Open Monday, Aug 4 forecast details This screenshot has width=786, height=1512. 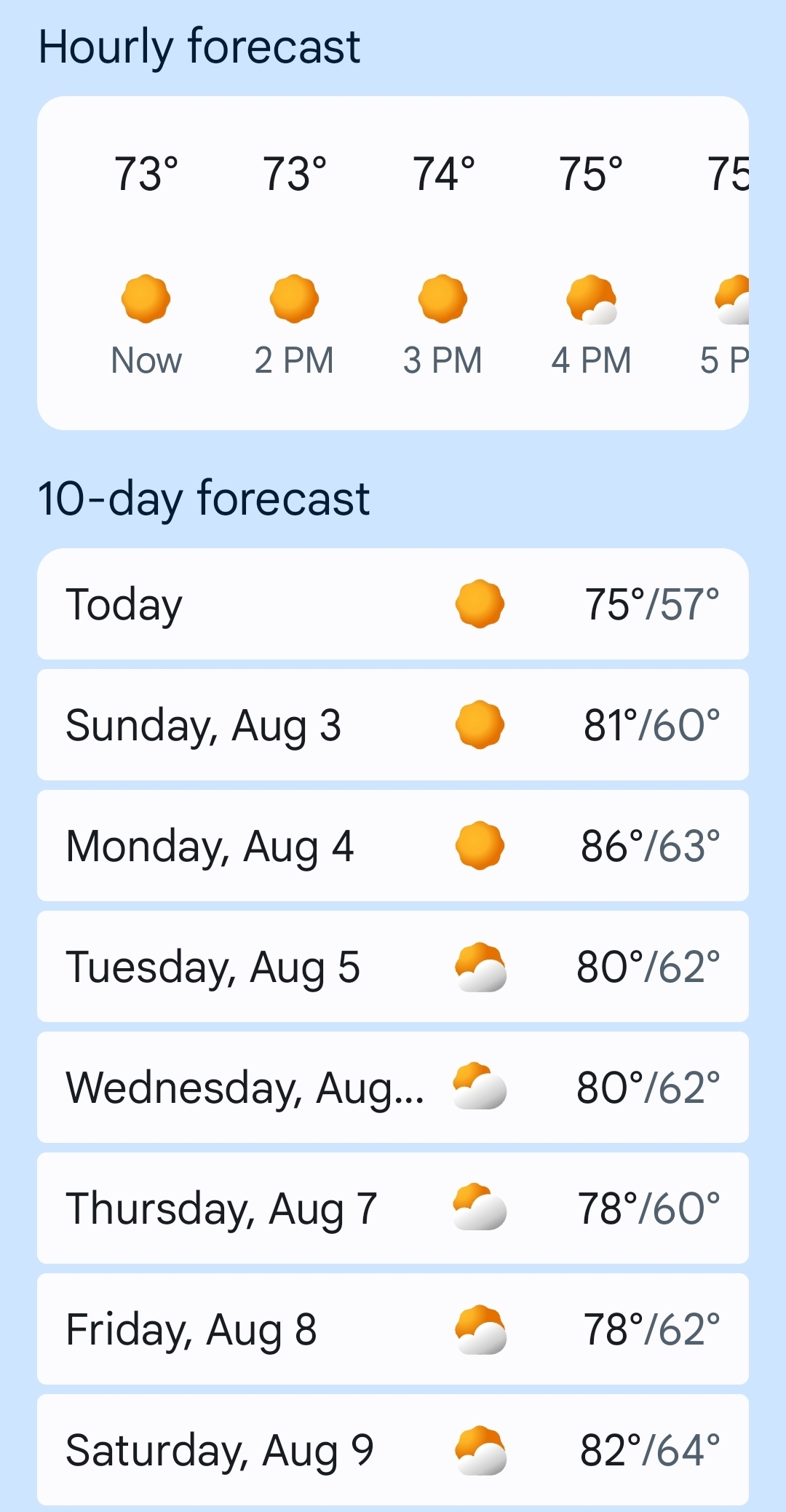pos(393,845)
